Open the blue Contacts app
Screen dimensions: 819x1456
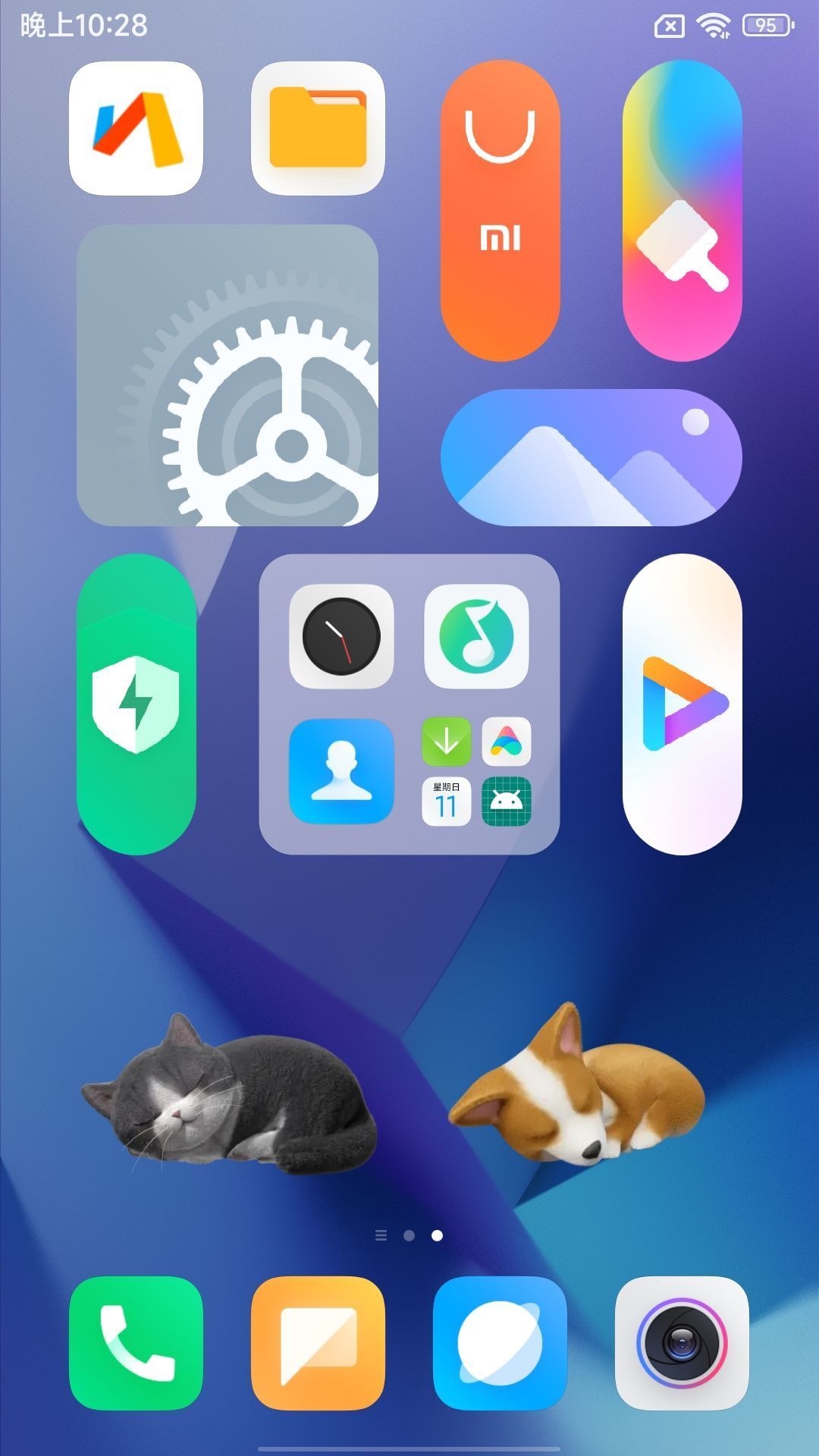tap(341, 771)
